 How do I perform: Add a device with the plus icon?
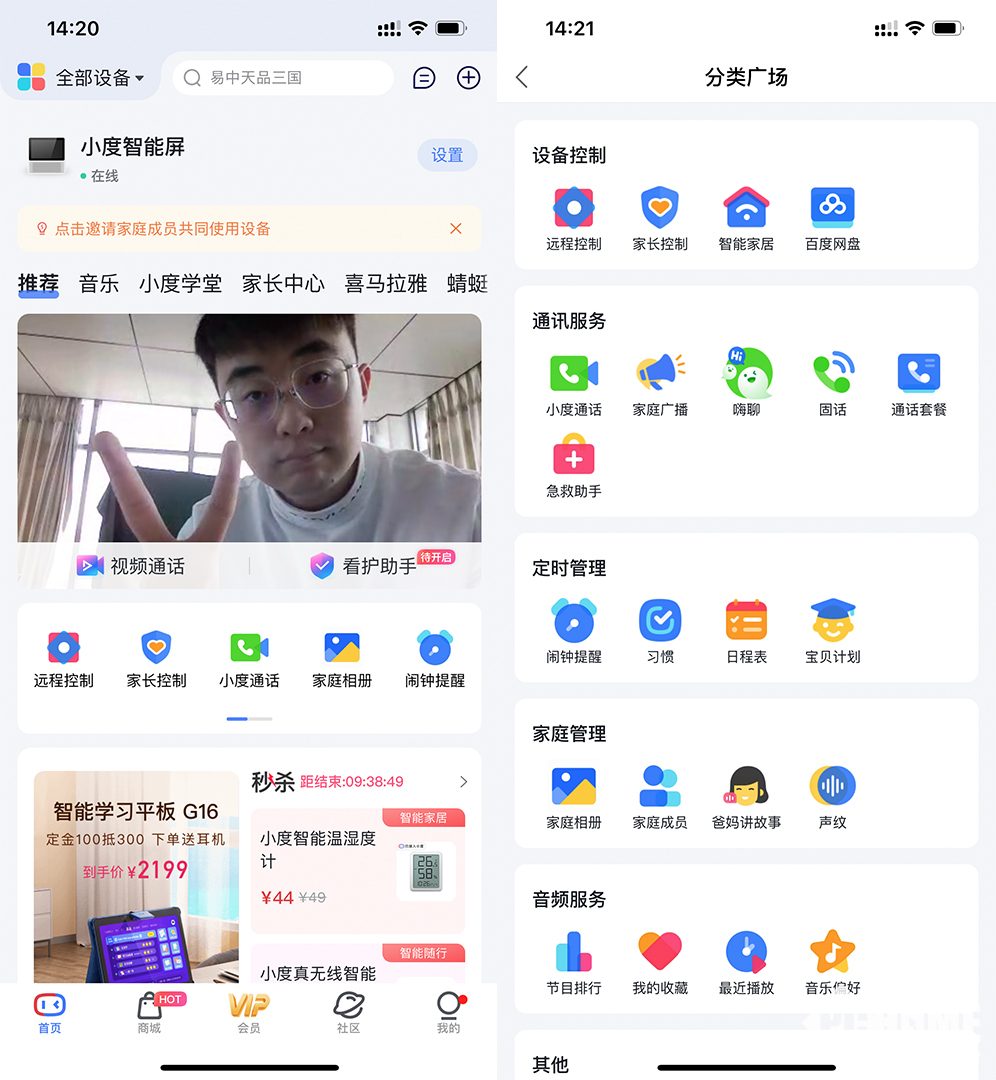pyautogui.click(x=468, y=78)
